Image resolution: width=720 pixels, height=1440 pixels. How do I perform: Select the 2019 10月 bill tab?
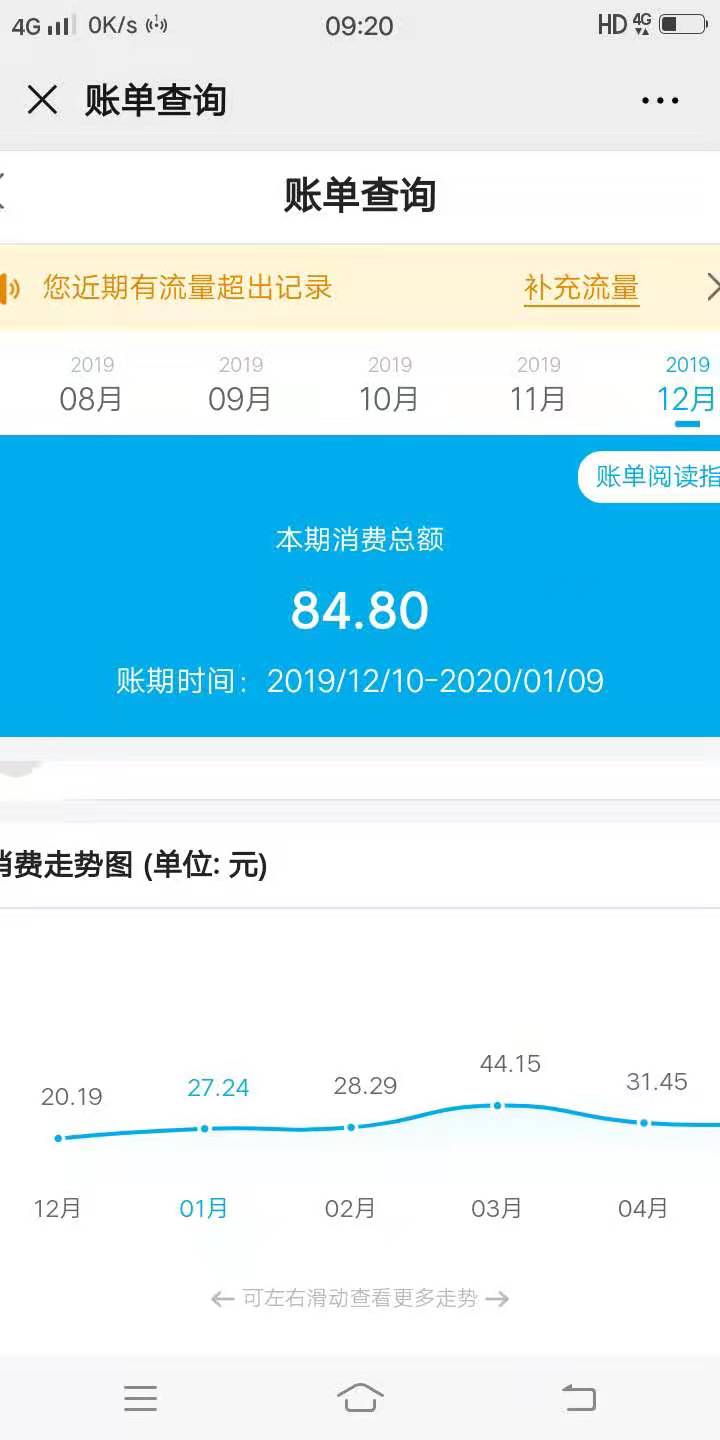point(389,385)
